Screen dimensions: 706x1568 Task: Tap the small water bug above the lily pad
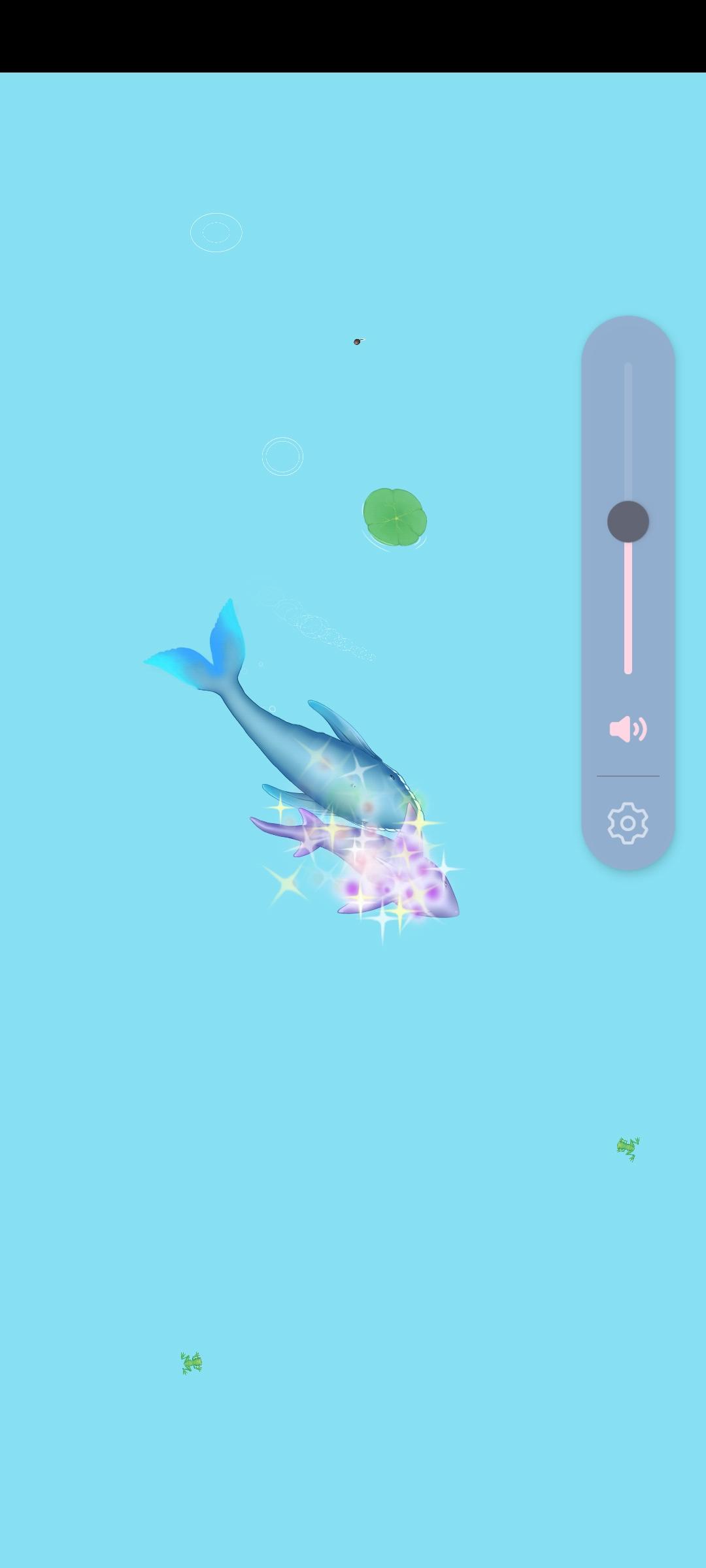[x=358, y=340]
